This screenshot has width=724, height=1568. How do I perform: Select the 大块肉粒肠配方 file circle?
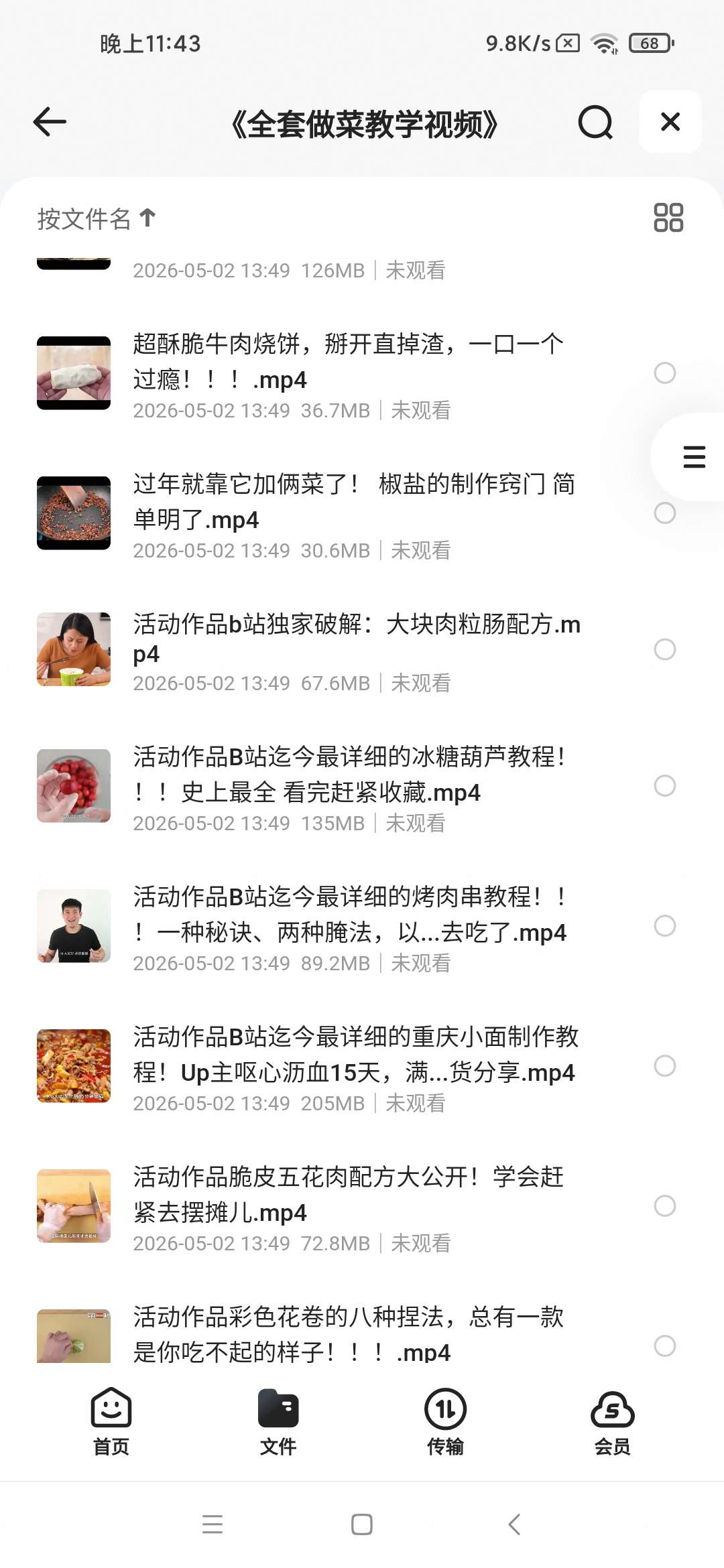(x=664, y=649)
